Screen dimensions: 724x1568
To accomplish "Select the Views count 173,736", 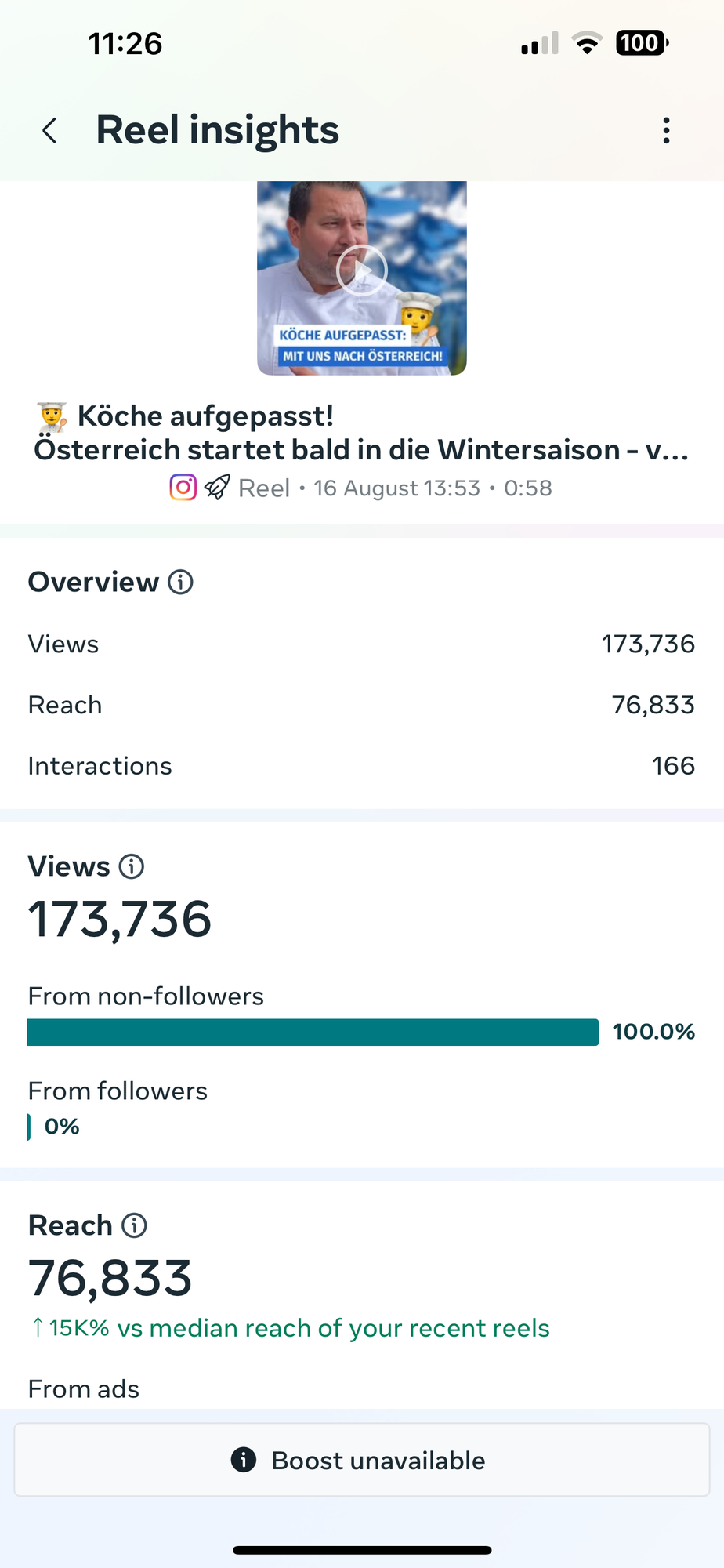I will tap(648, 644).
